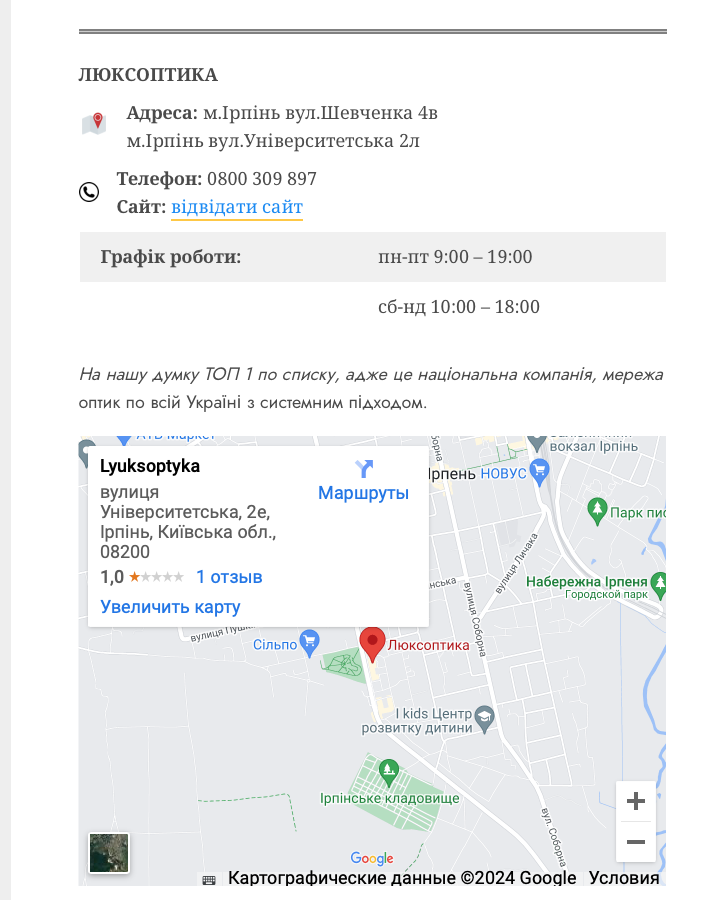Screen dimensions: 722x900
Task: Show map keyboard shortcuts
Action: [209, 879]
